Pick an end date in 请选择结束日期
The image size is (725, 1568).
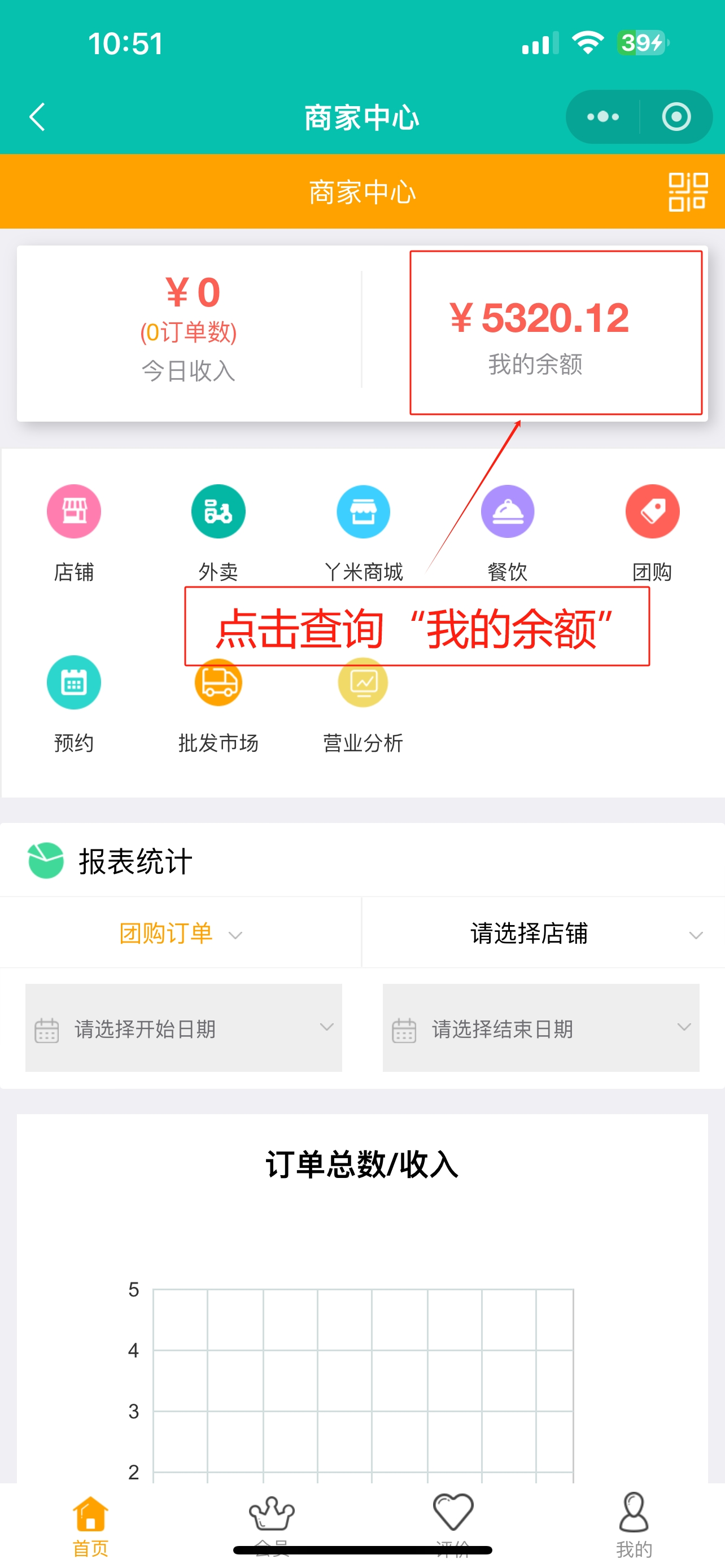pos(540,1028)
